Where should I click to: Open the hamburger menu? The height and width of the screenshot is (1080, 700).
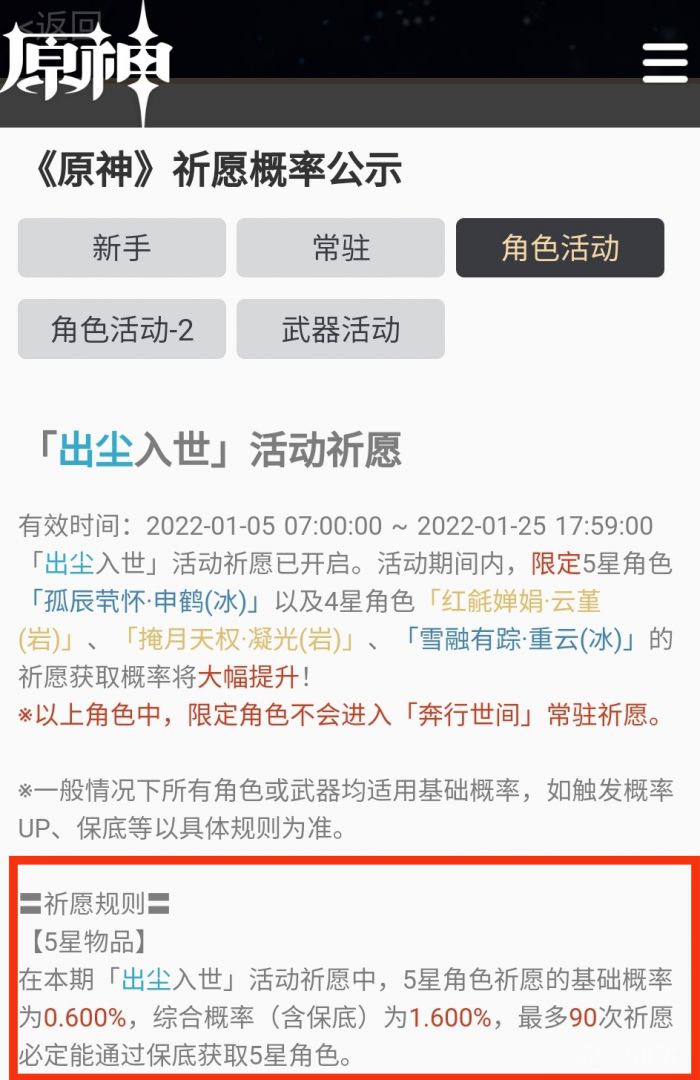[665, 63]
